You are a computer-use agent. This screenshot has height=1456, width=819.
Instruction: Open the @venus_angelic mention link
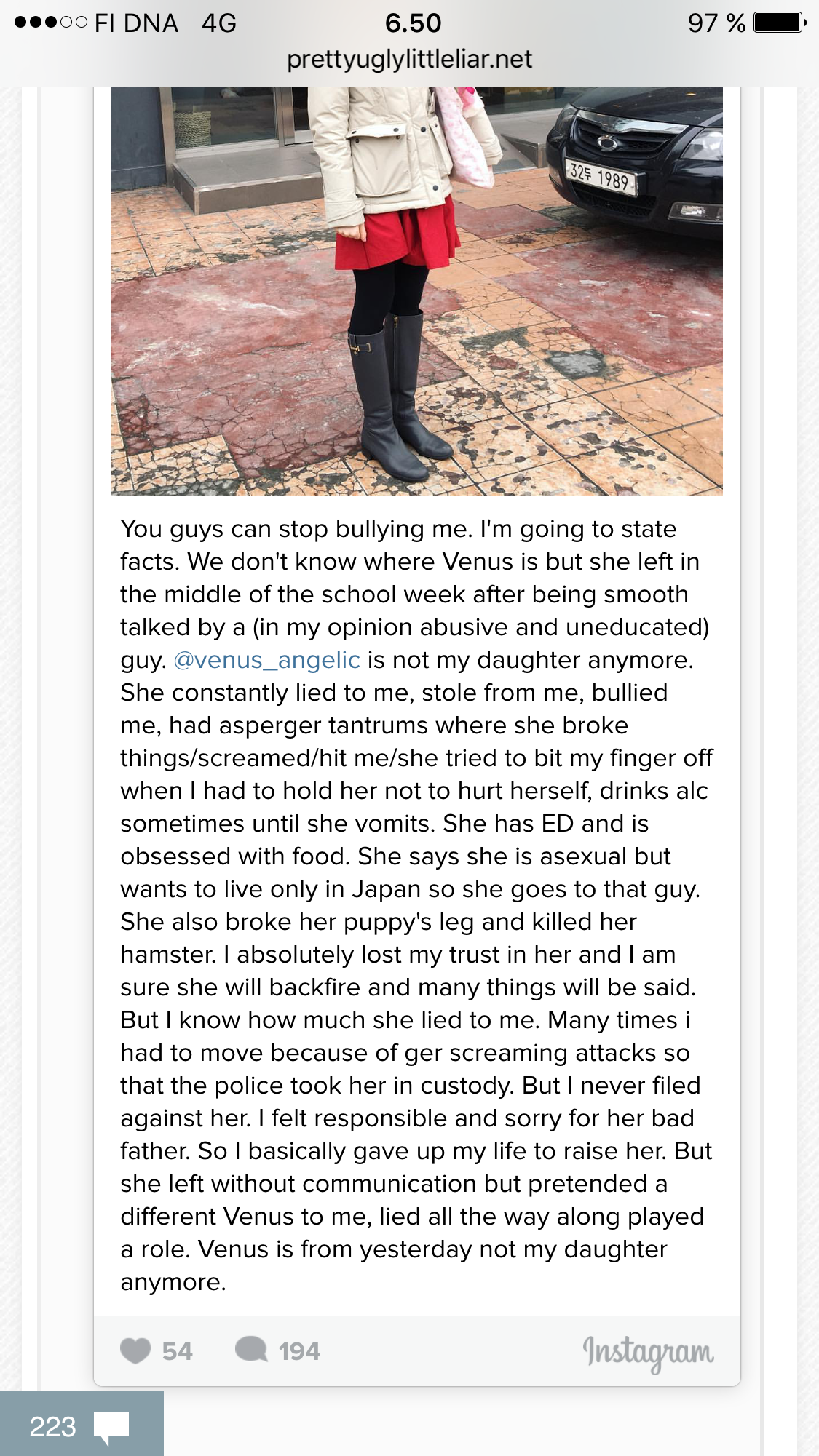click(x=267, y=660)
